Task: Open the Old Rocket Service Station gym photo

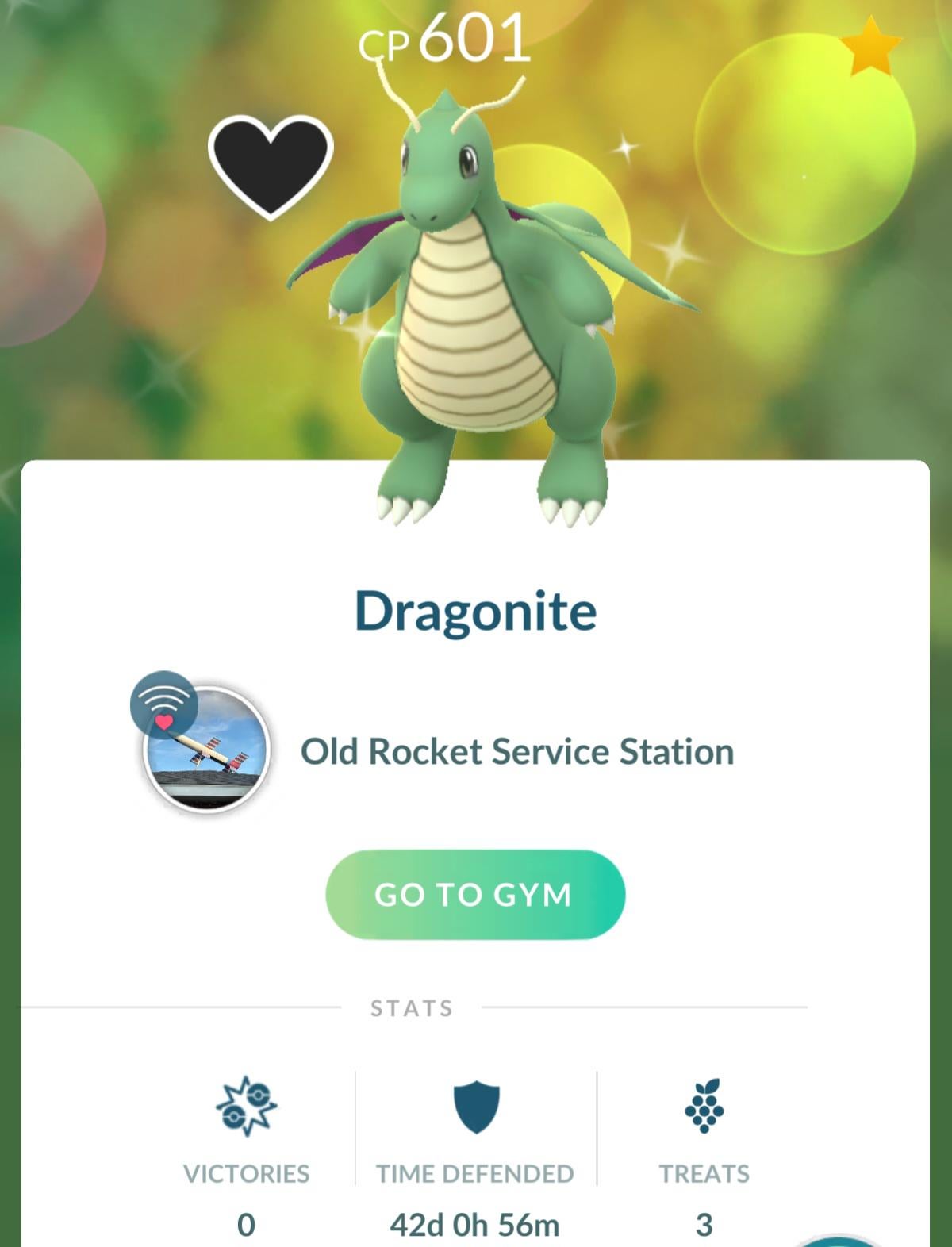Action: click(206, 750)
